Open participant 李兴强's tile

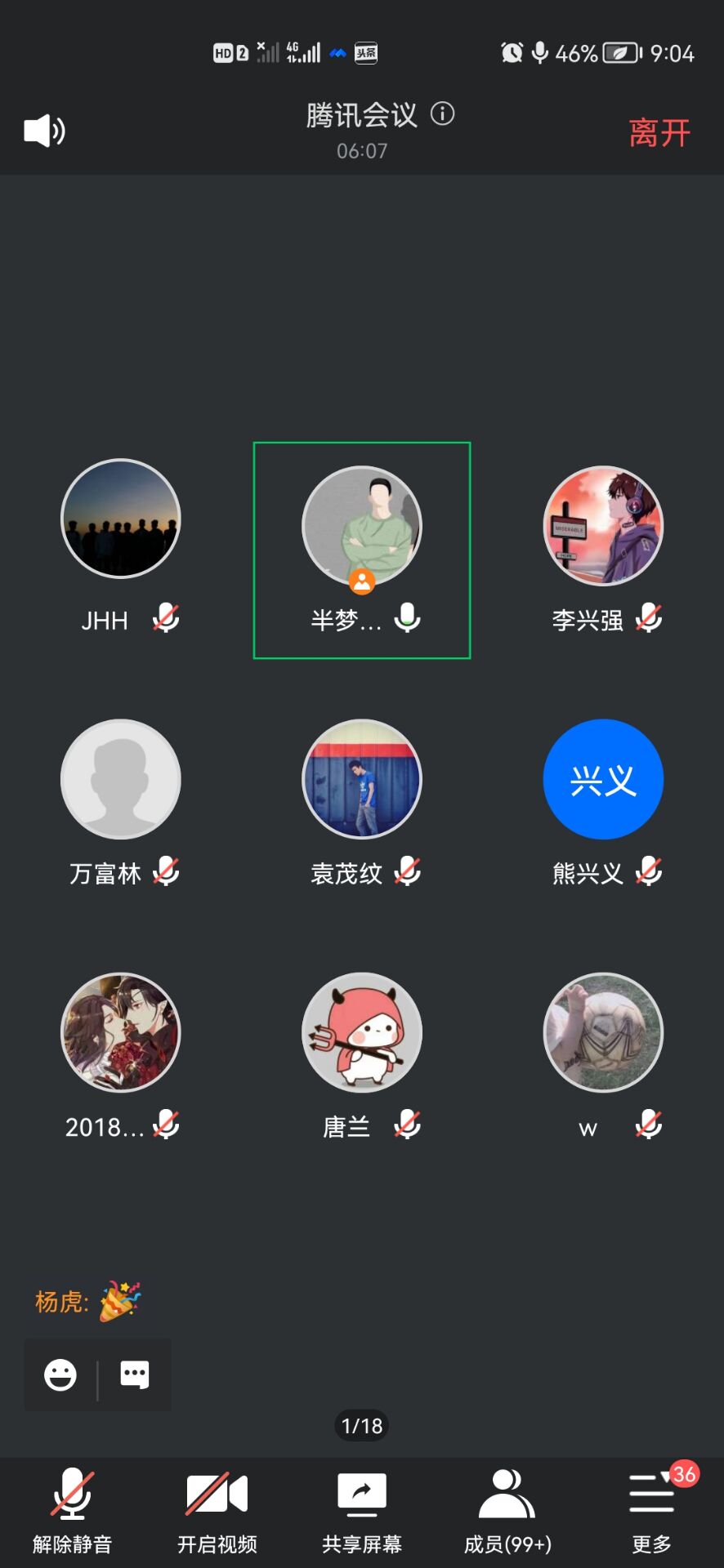click(x=603, y=527)
